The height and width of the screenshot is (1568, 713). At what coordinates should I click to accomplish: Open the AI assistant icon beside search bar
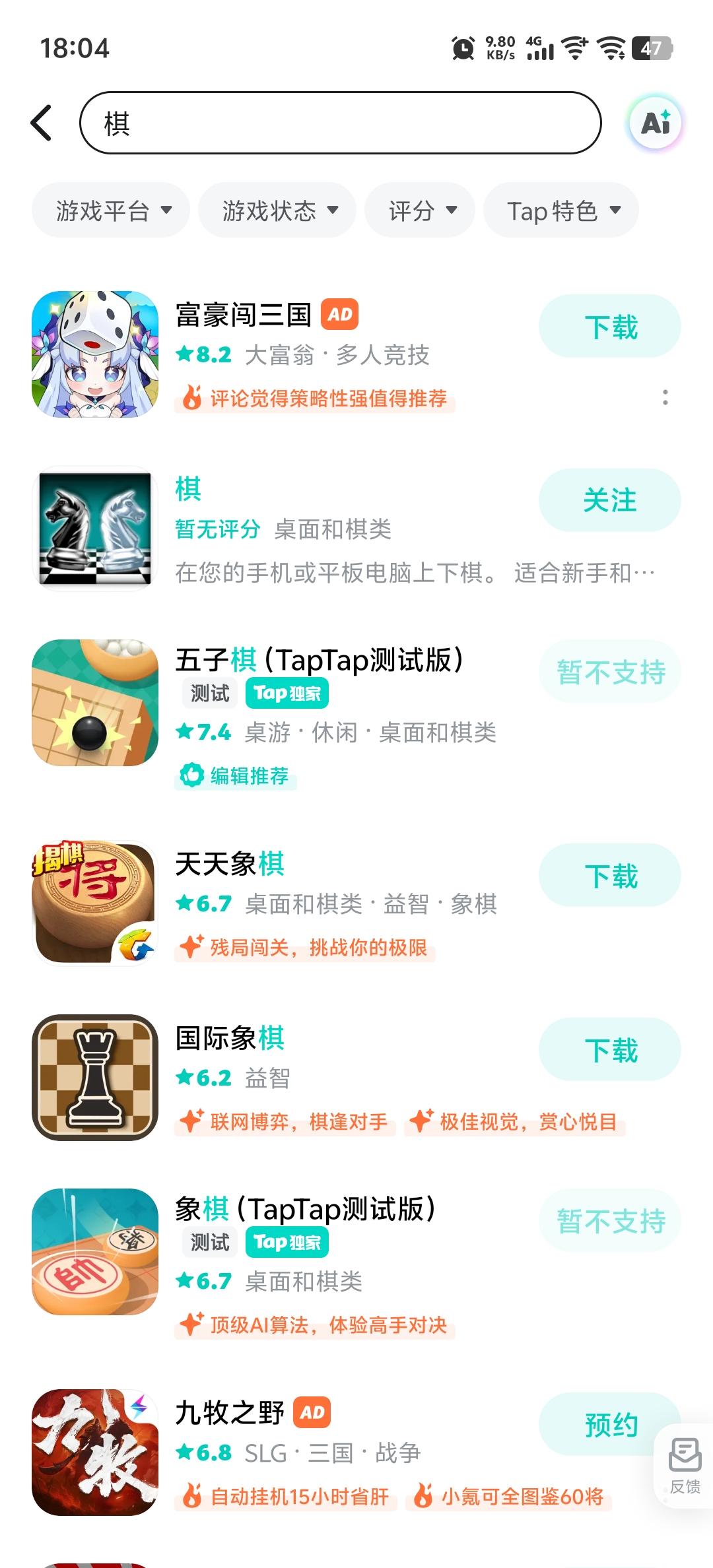654,124
